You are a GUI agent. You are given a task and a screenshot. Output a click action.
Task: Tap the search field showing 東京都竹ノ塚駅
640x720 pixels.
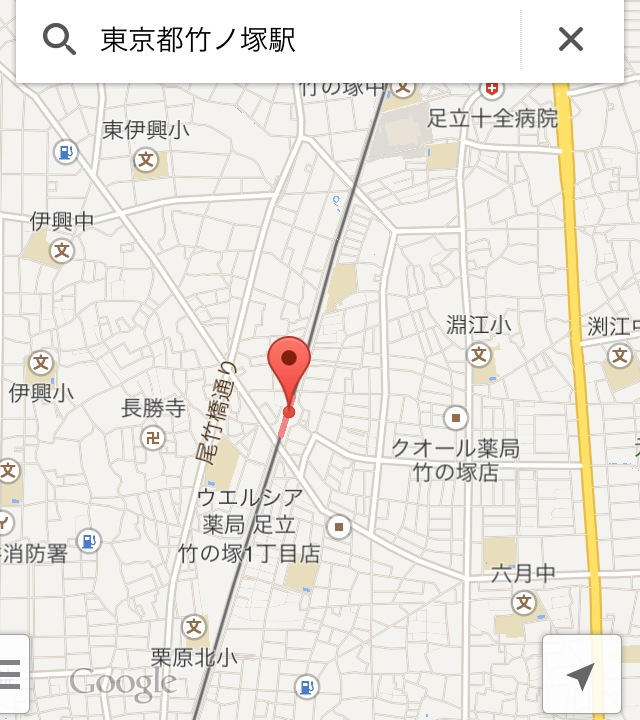[x=300, y=40]
